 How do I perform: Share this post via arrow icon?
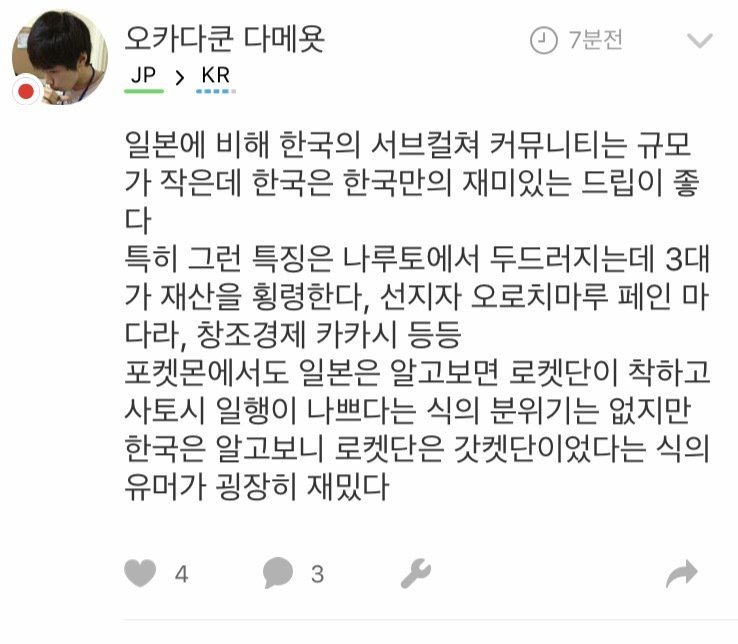[x=681, y=573]
